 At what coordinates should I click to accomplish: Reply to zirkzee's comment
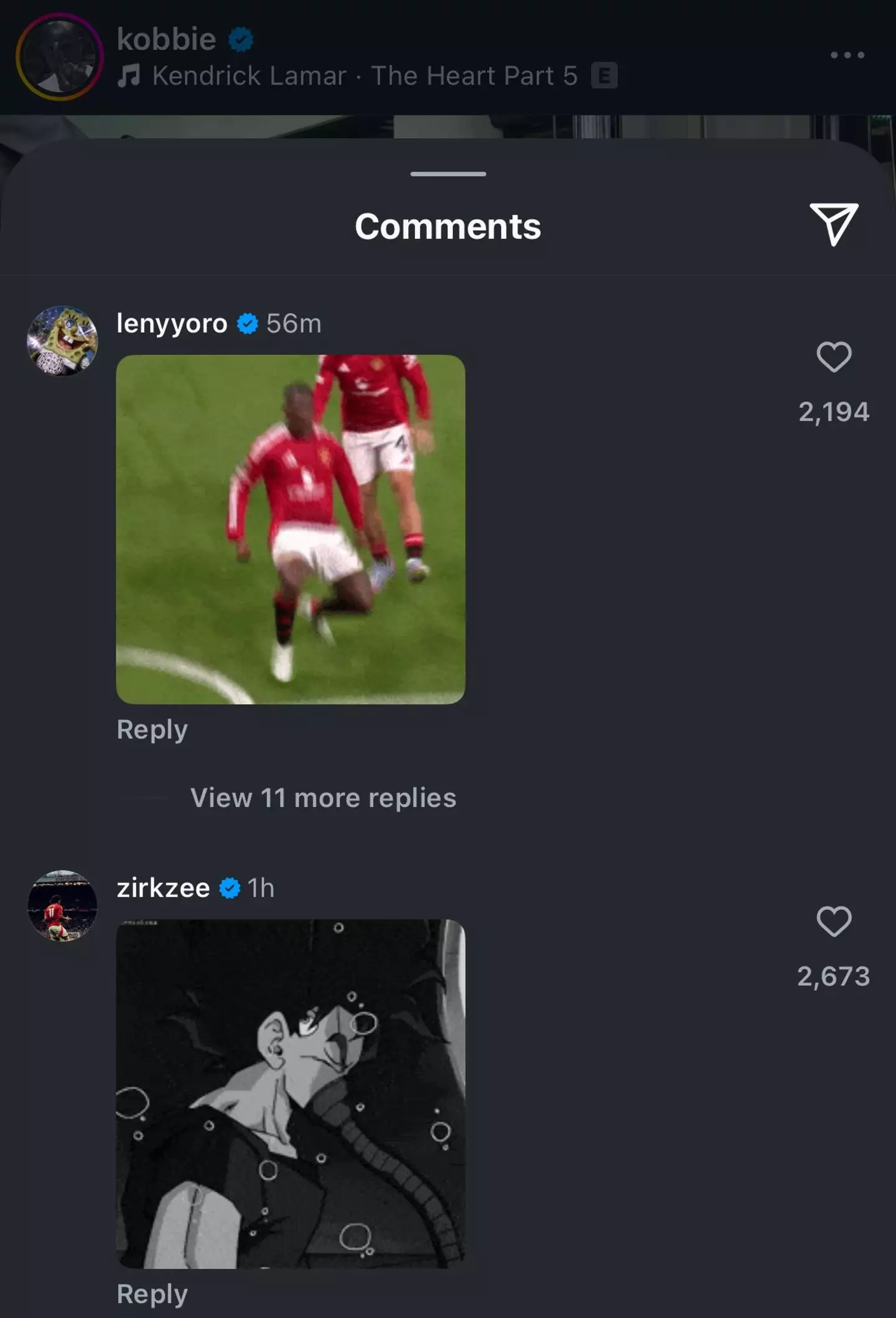click(152, 1294)
